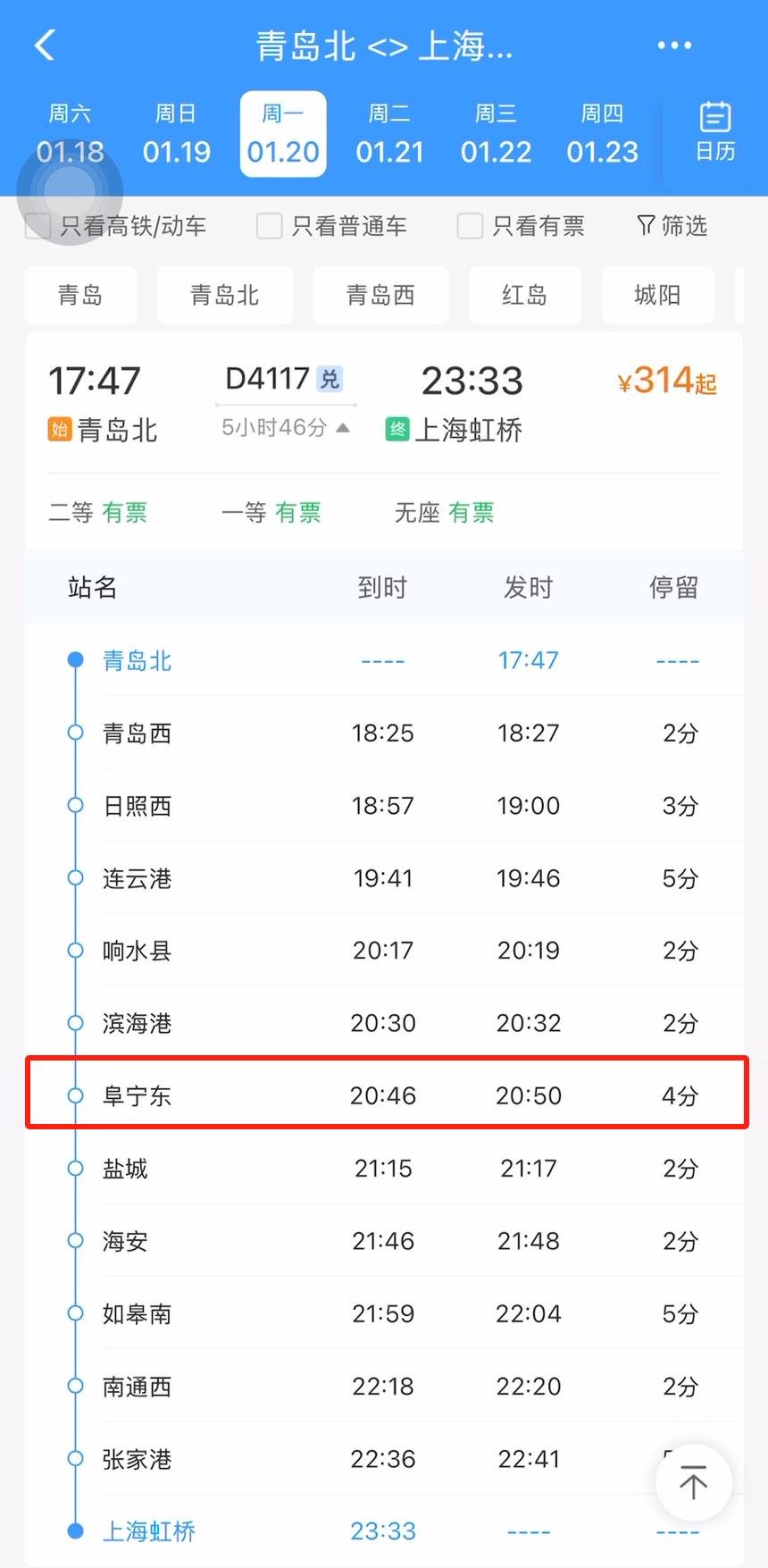Choose date 周四 01.23
The width and height of the screenshot is (768, 1568).
pyautogui.click(x=603, y=134)
